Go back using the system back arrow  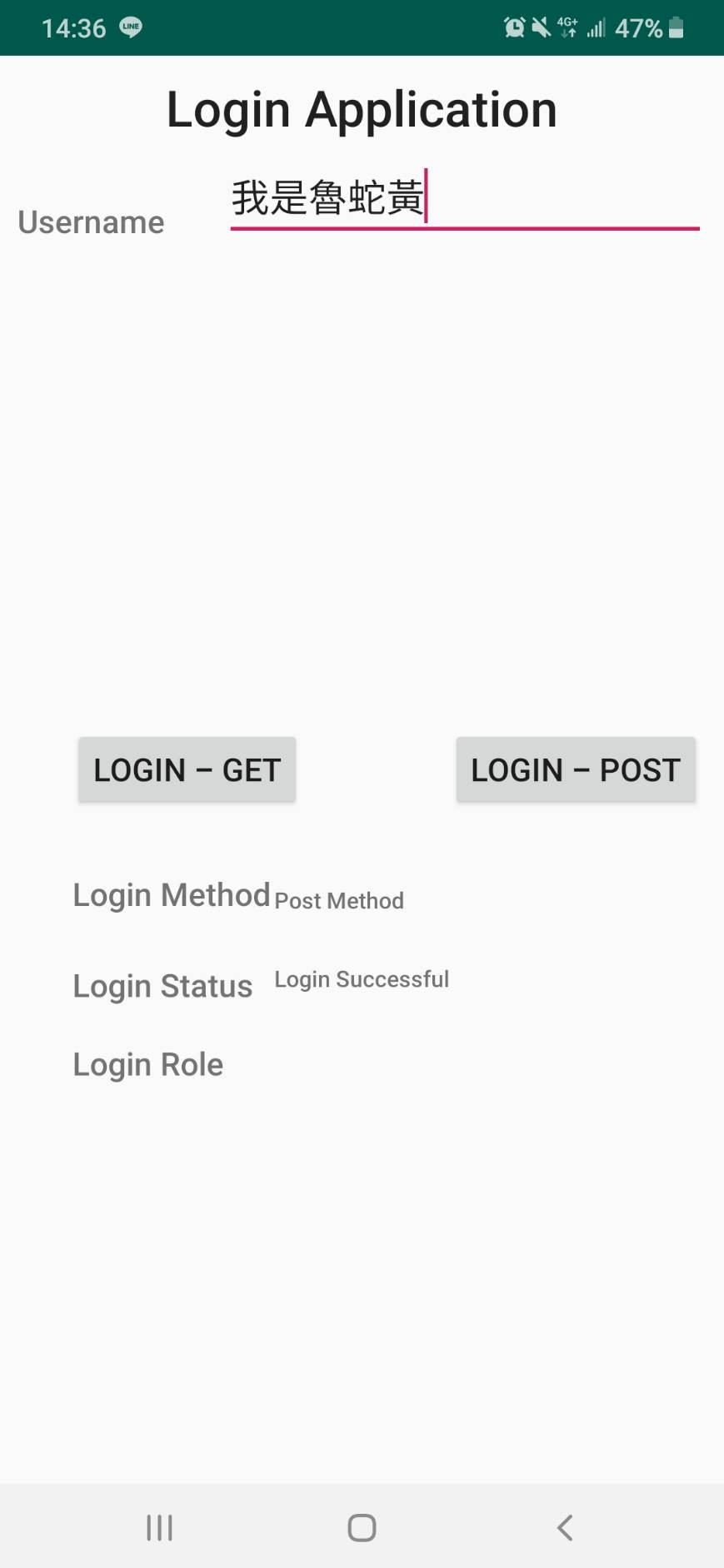click(565, 1527)
